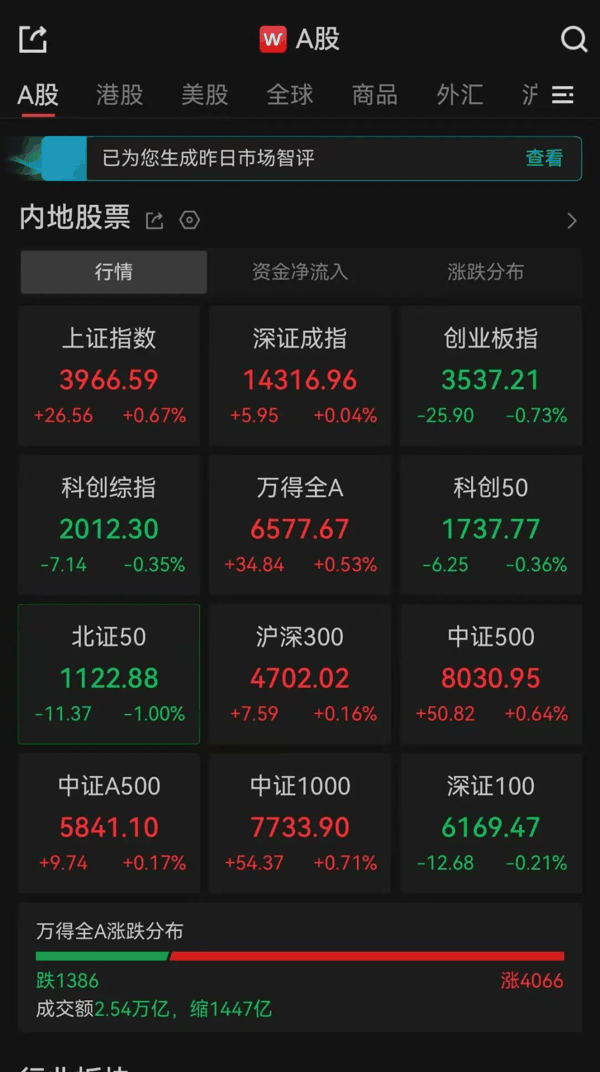Screen dimensions: 600x1072
Task: Select the 全球 tab
Action: point(290,94)
